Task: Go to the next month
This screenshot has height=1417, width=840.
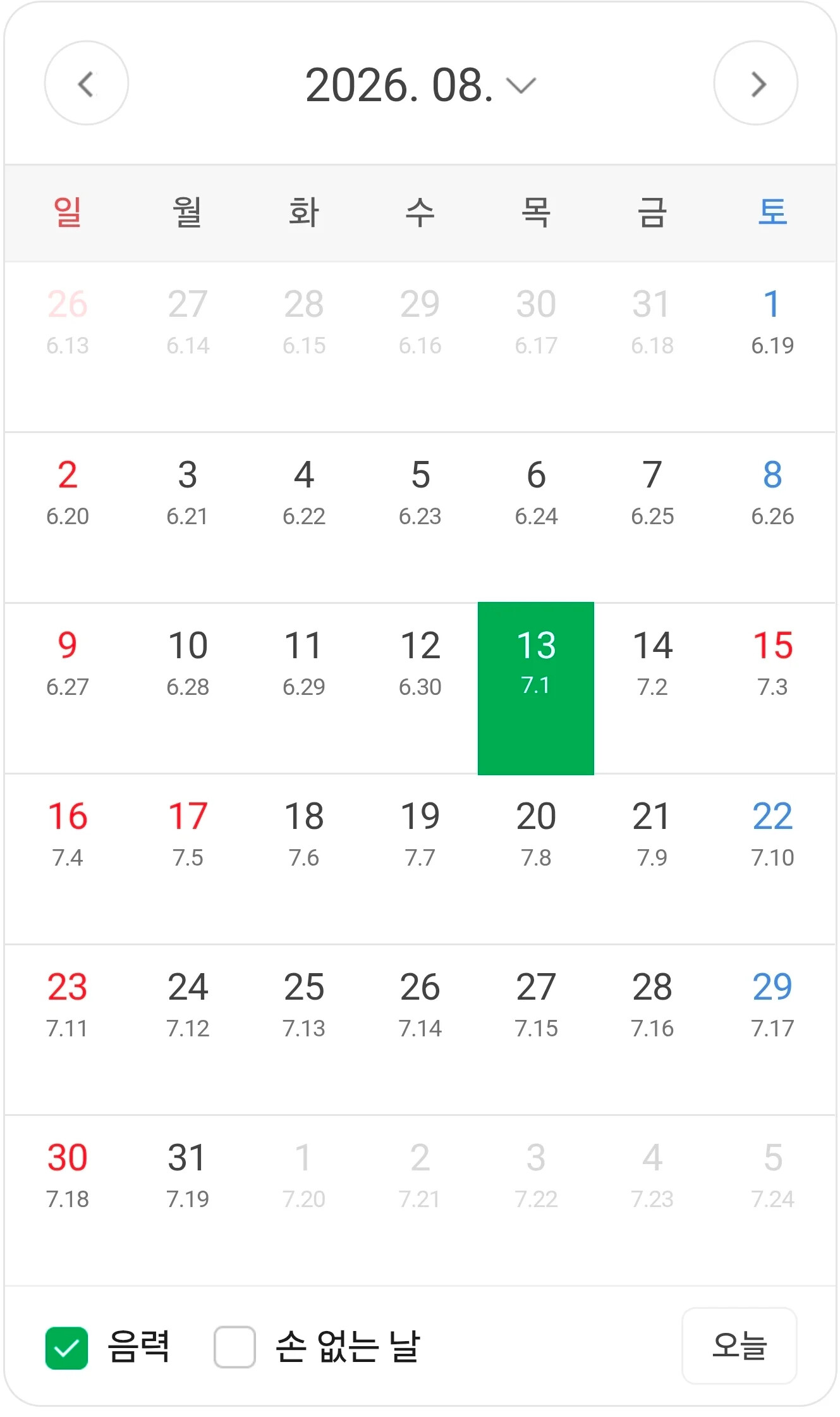Action: coord(755,83)
